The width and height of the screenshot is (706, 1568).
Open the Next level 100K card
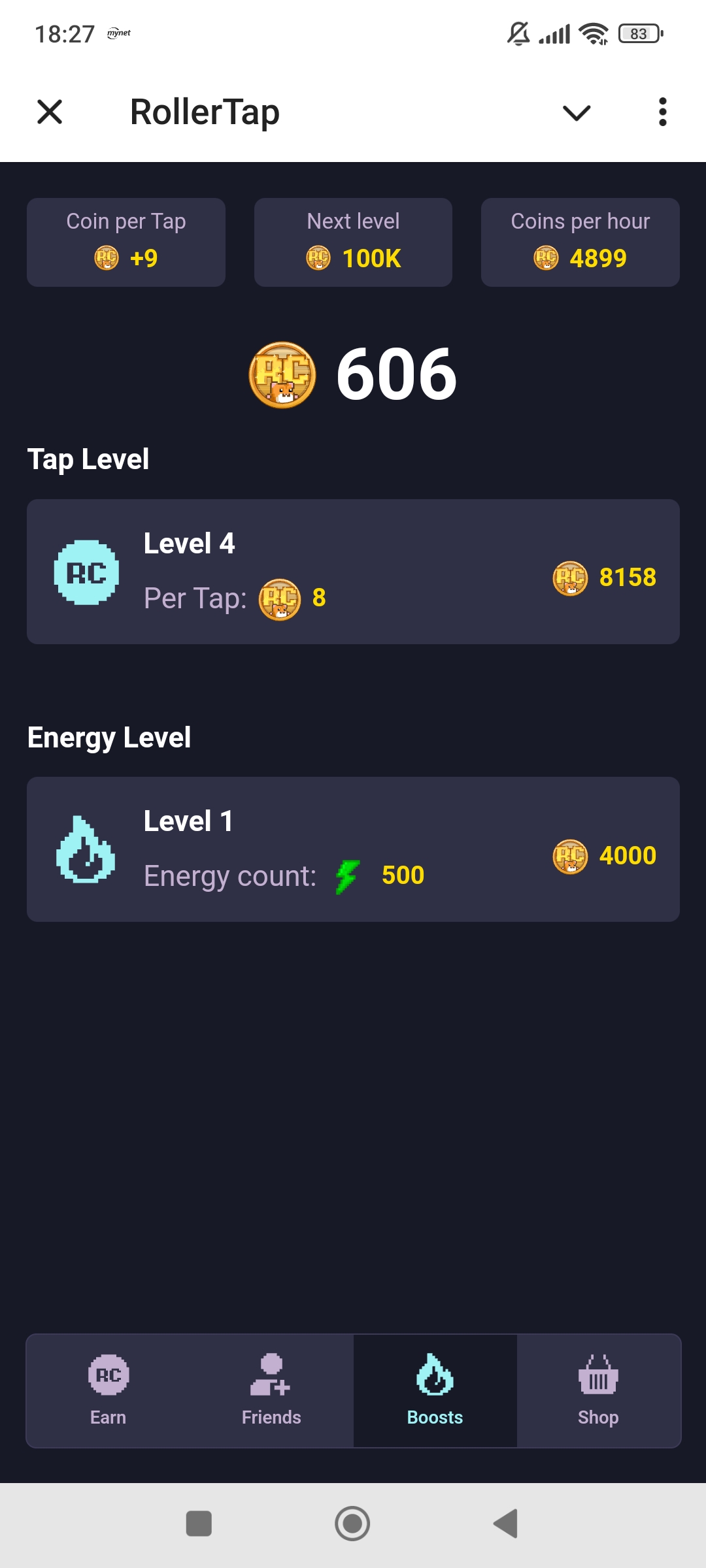coord(353,242)
